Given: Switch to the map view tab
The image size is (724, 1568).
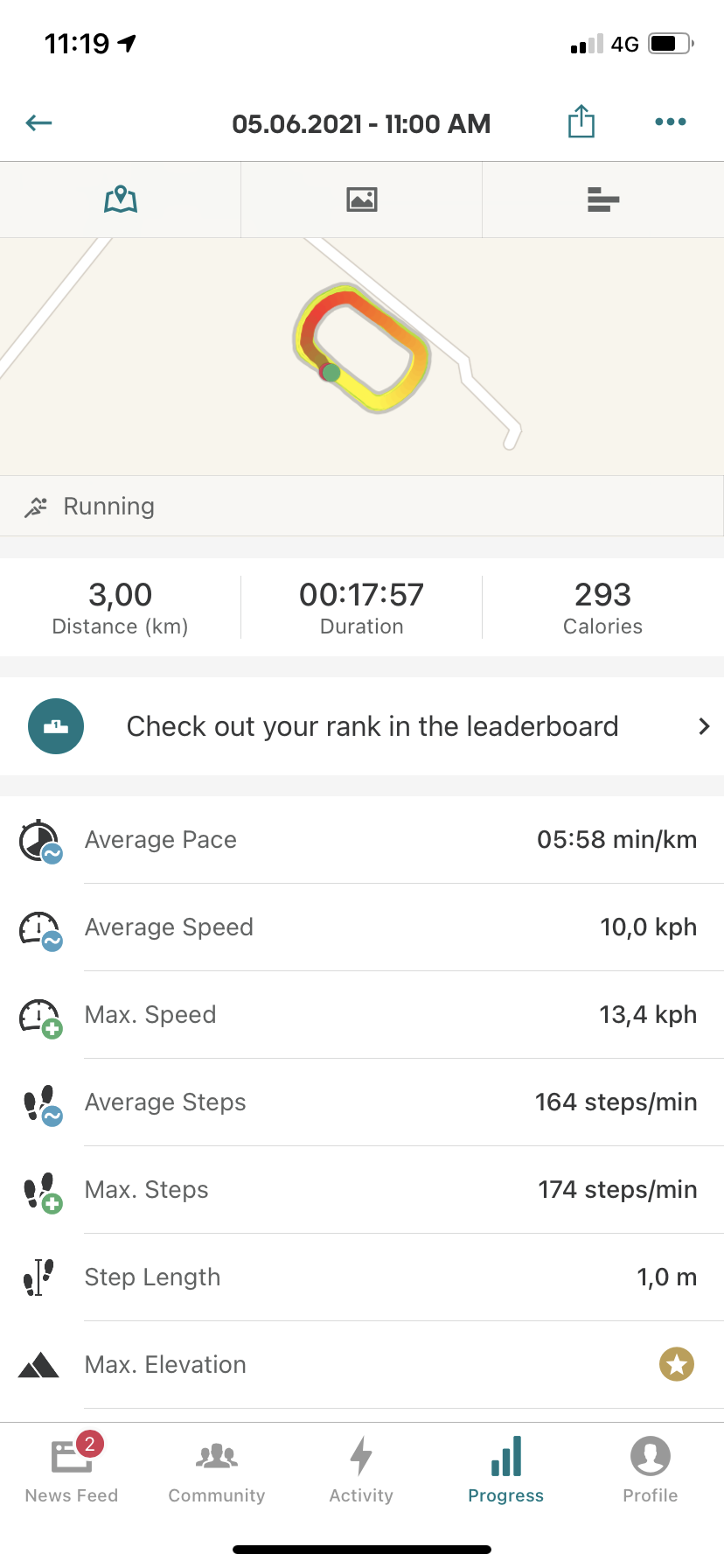Looking at the screenshot, I should tap(121, 199).
